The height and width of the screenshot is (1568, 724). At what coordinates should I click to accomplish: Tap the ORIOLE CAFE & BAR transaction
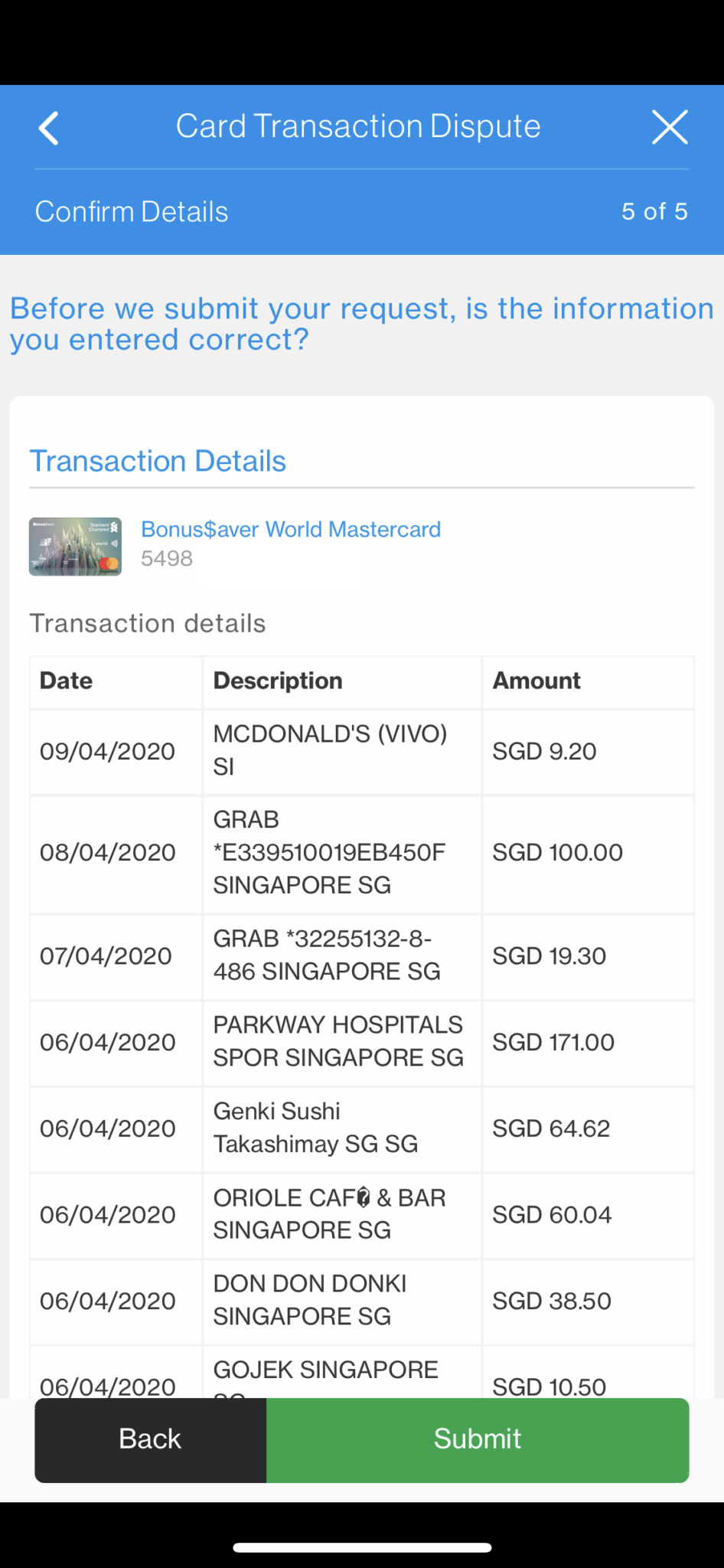pos(341,1214)
